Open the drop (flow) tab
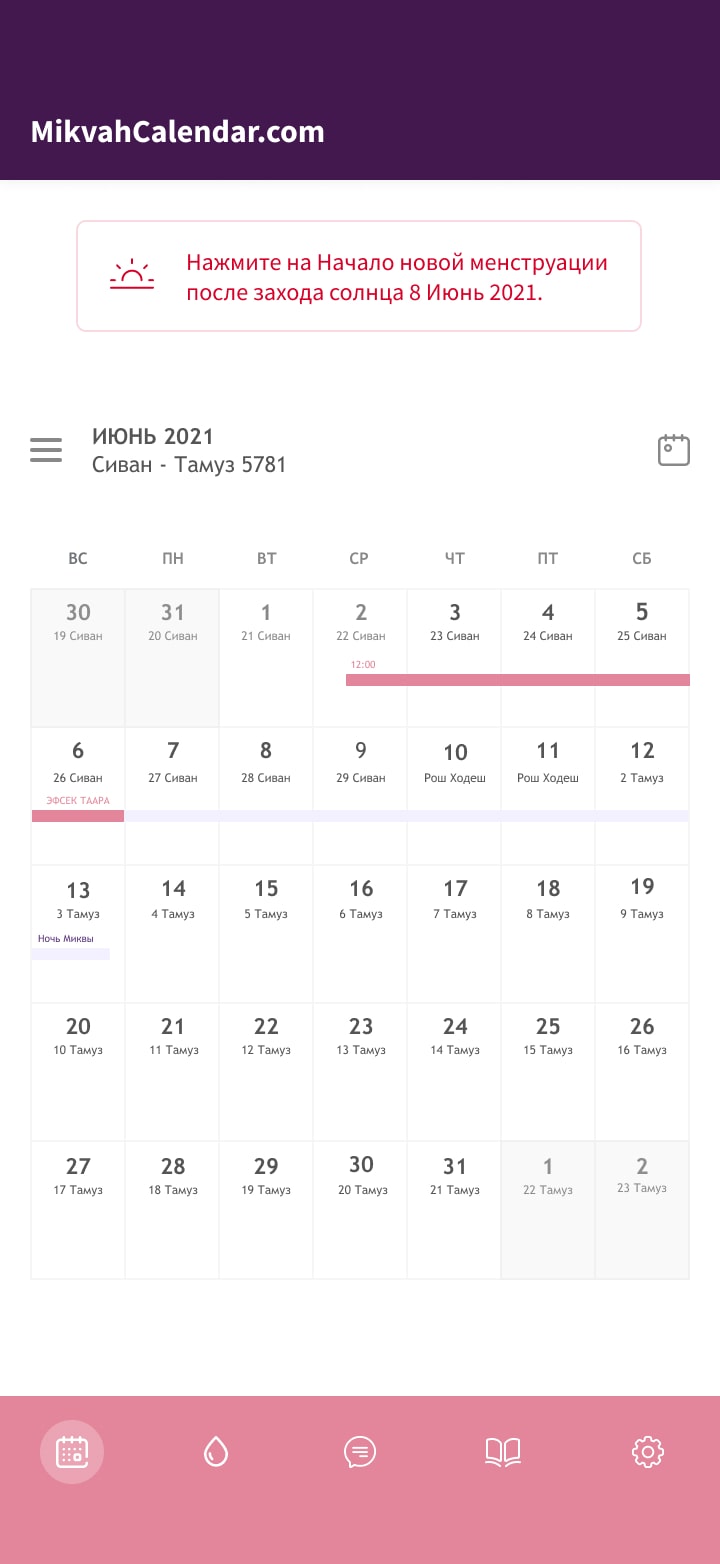The image size is (720, 1564). tap(216, 1451)
